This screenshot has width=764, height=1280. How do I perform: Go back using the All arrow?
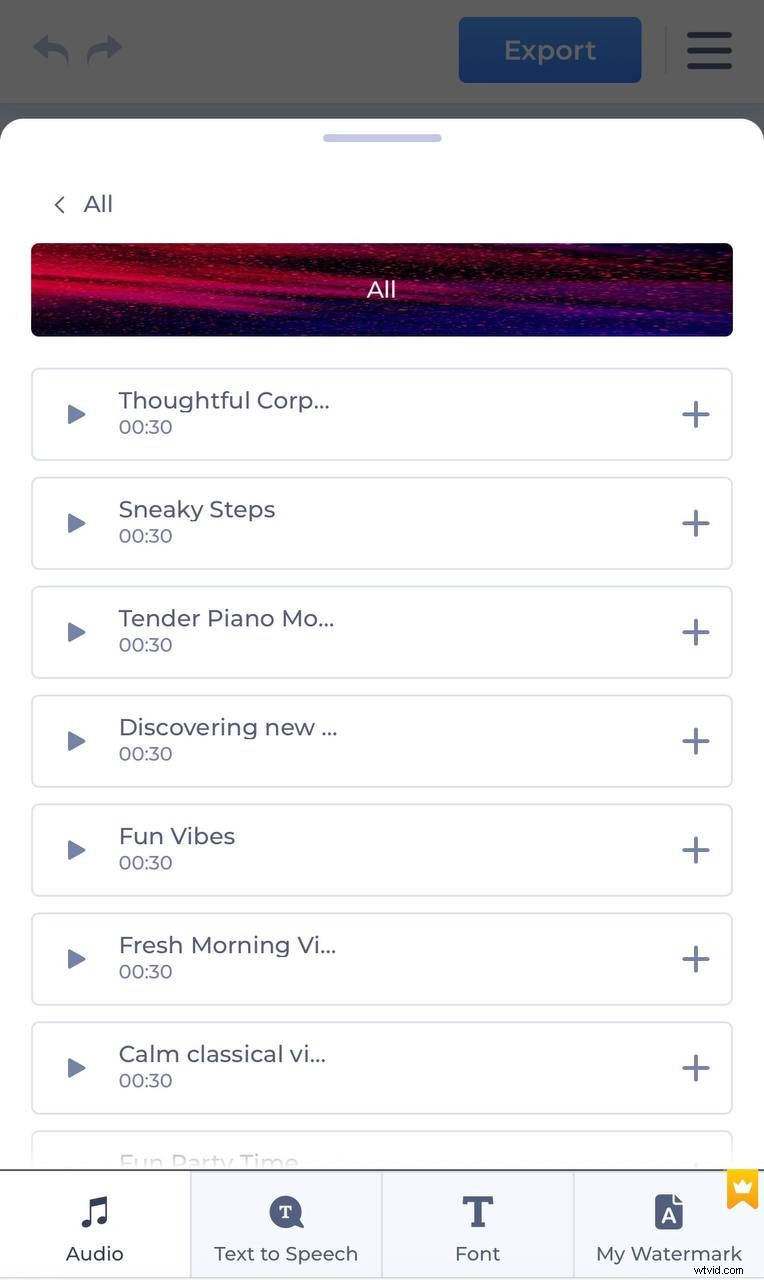61,205
